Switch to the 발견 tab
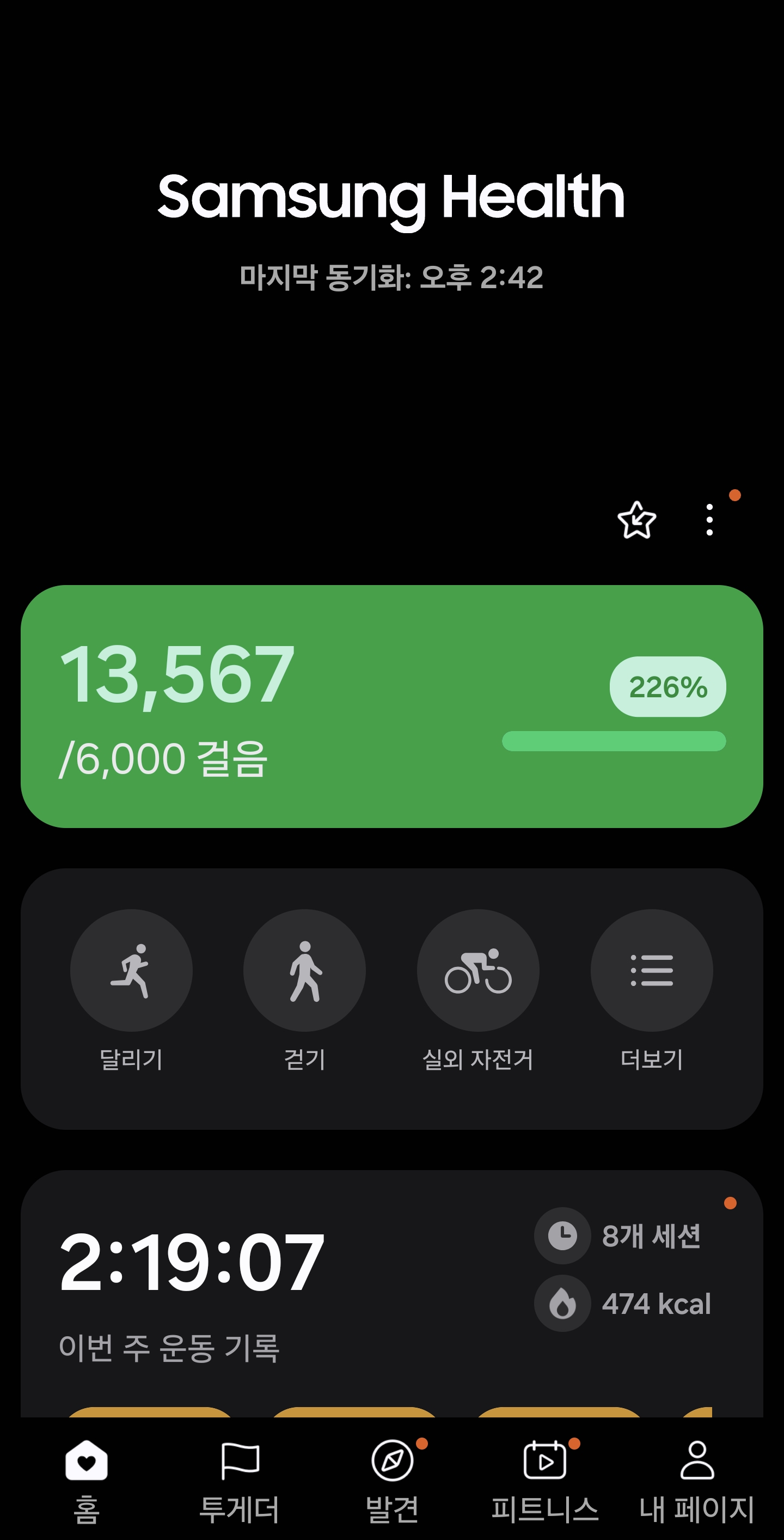 [x=392, y=1480]
